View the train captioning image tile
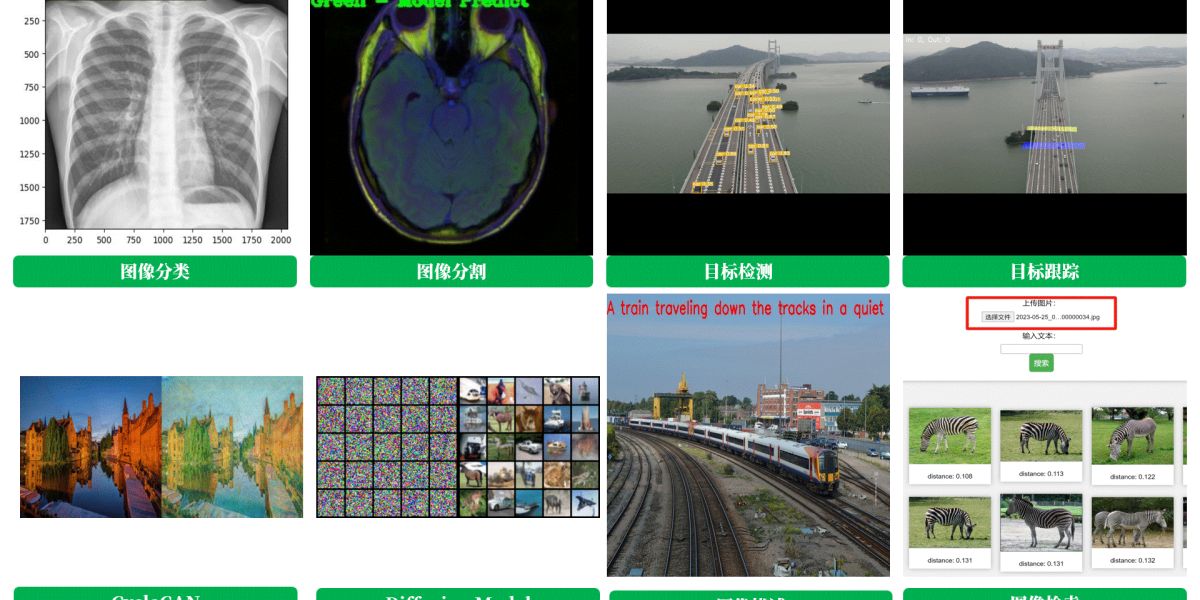This screenshot has width=1200, height=600. tap(748, 435)
